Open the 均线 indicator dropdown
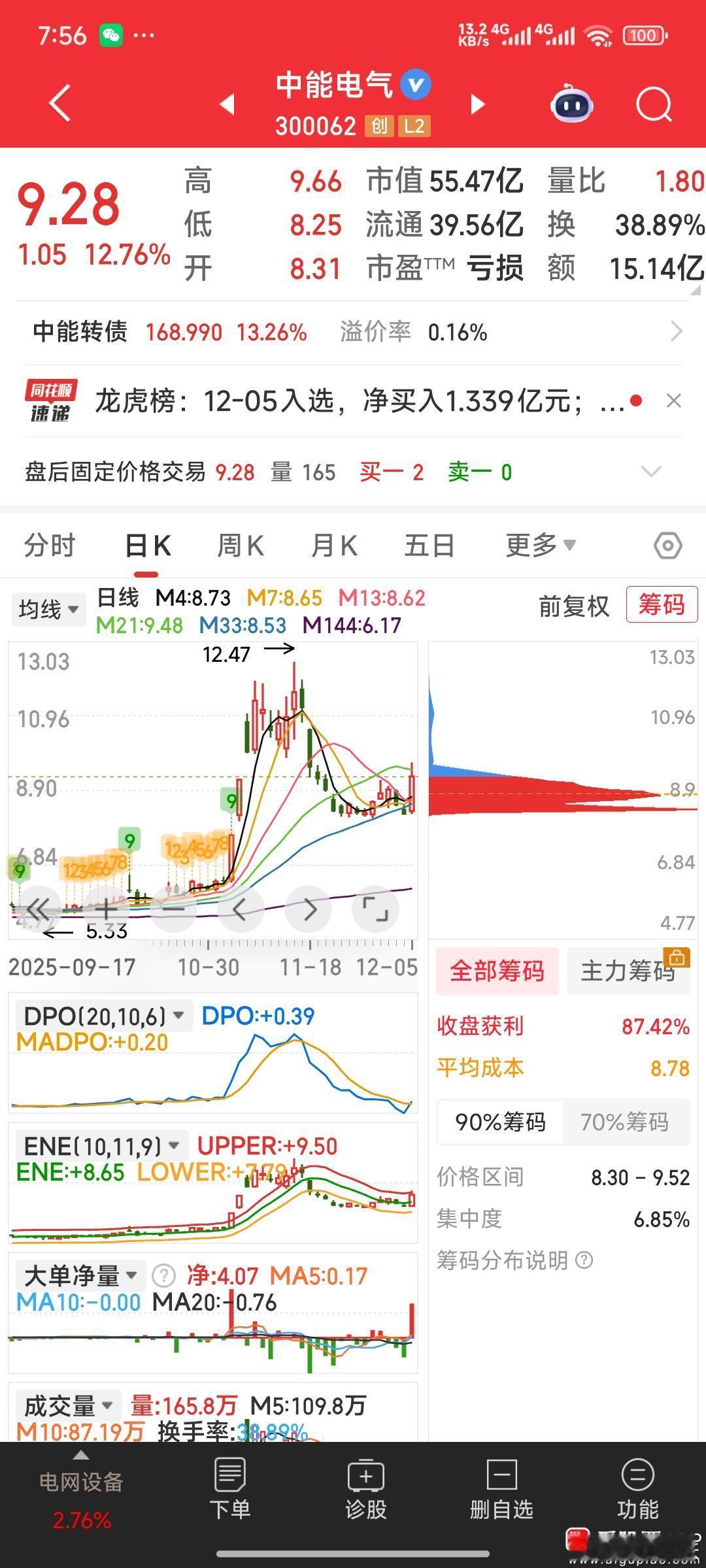 click(48, 609)
